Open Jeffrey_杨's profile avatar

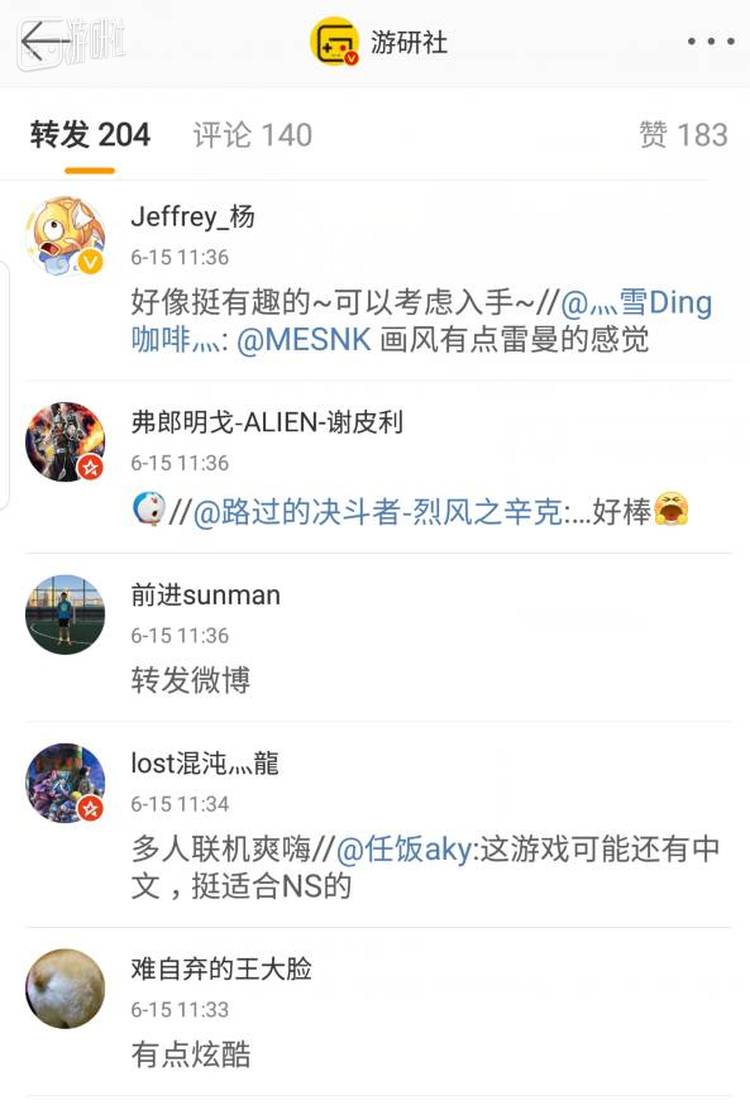tap(65, 237)
